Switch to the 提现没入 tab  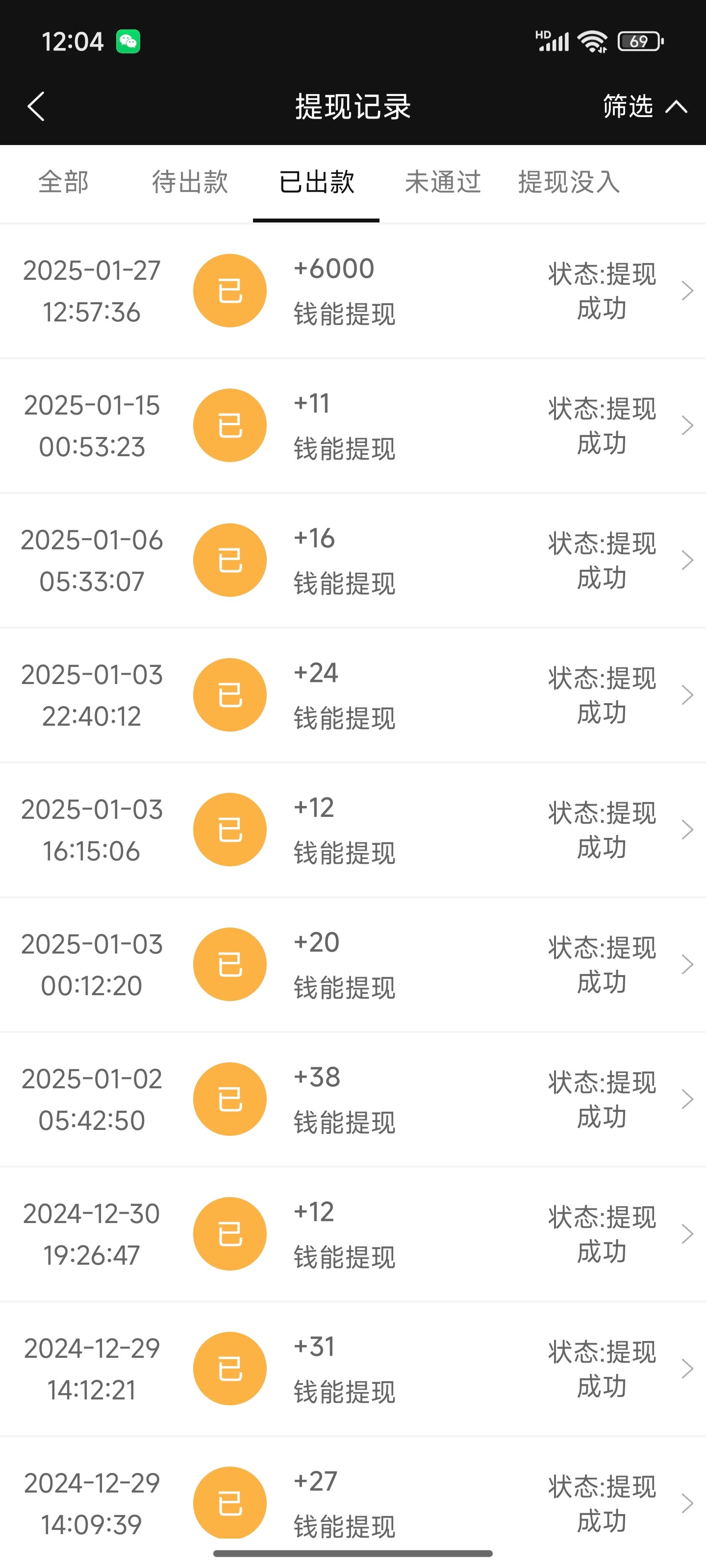point(569,182)
